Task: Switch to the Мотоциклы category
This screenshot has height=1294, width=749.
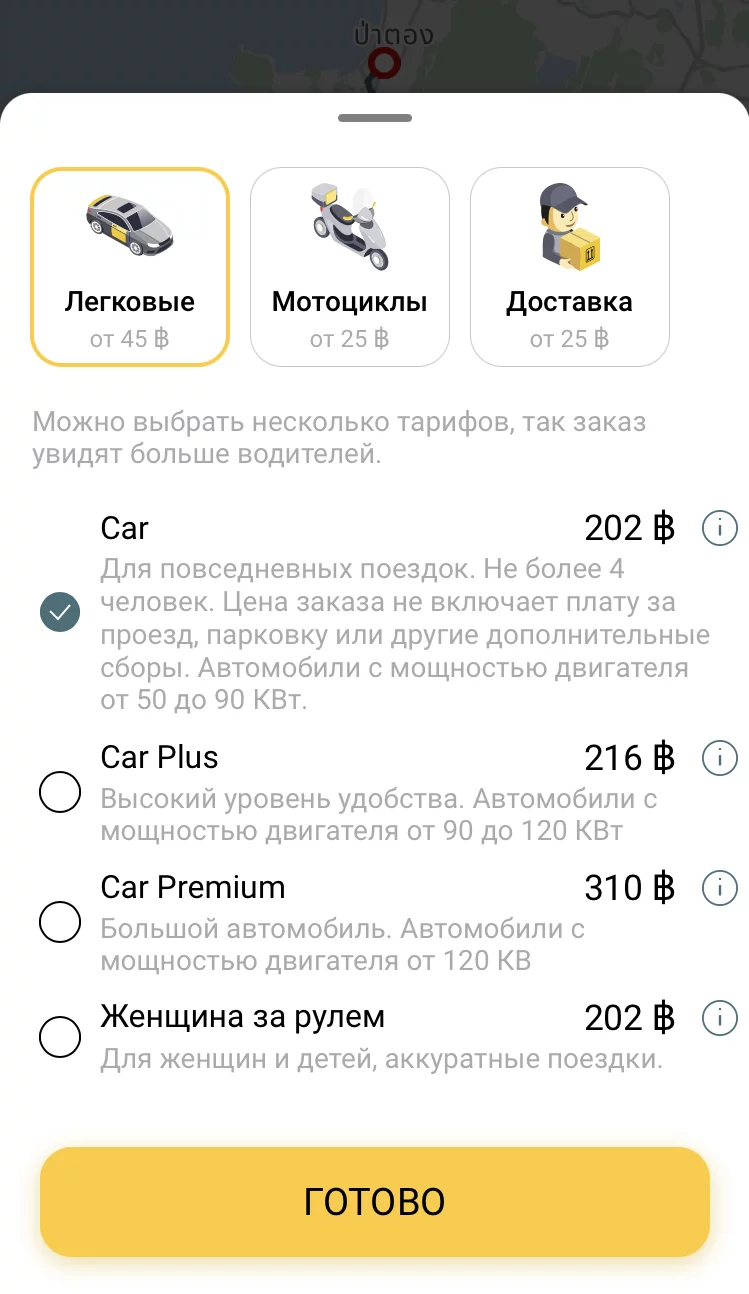Action: [x=350, y=267]
